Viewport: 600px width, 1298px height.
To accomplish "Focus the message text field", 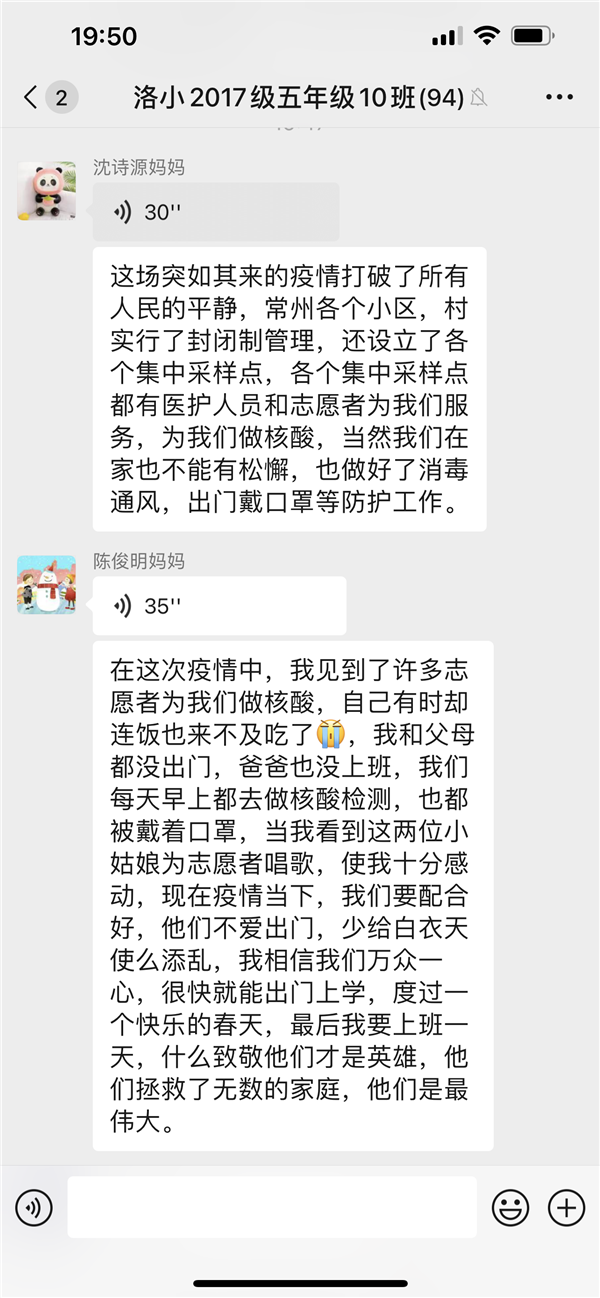I will [x=272, y=1208].
